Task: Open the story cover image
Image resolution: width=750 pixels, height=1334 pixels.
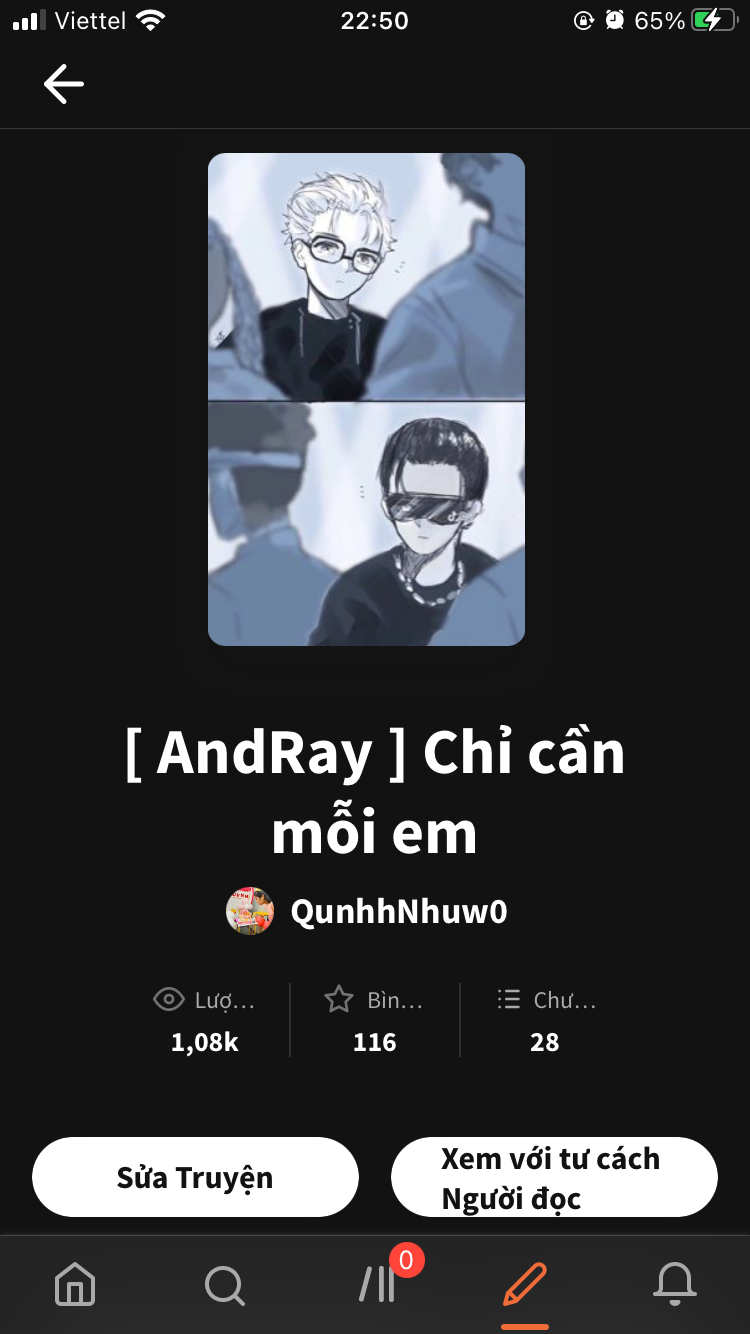Action: click(366, 399)
